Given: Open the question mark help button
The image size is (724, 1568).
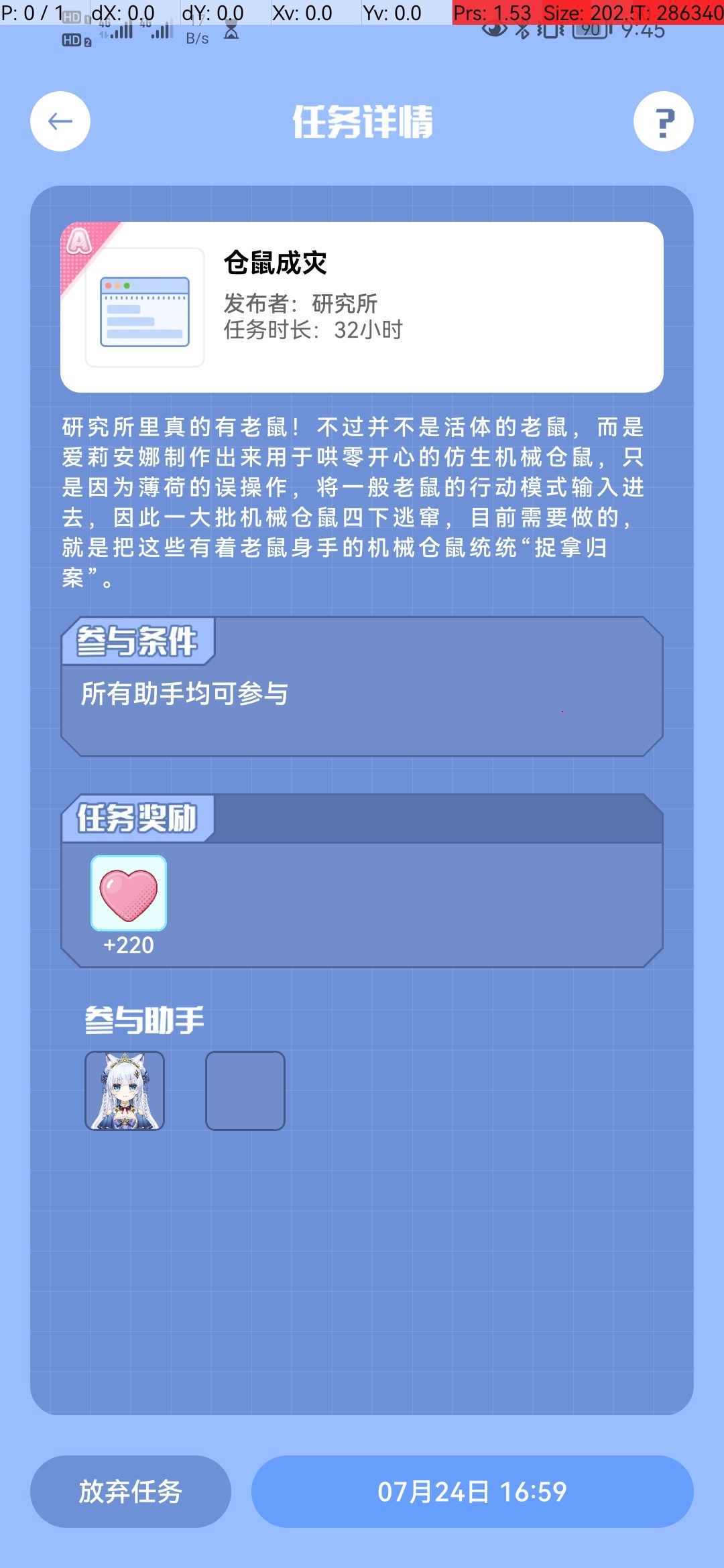Looking at the screenshot, I should click(663, 121).
